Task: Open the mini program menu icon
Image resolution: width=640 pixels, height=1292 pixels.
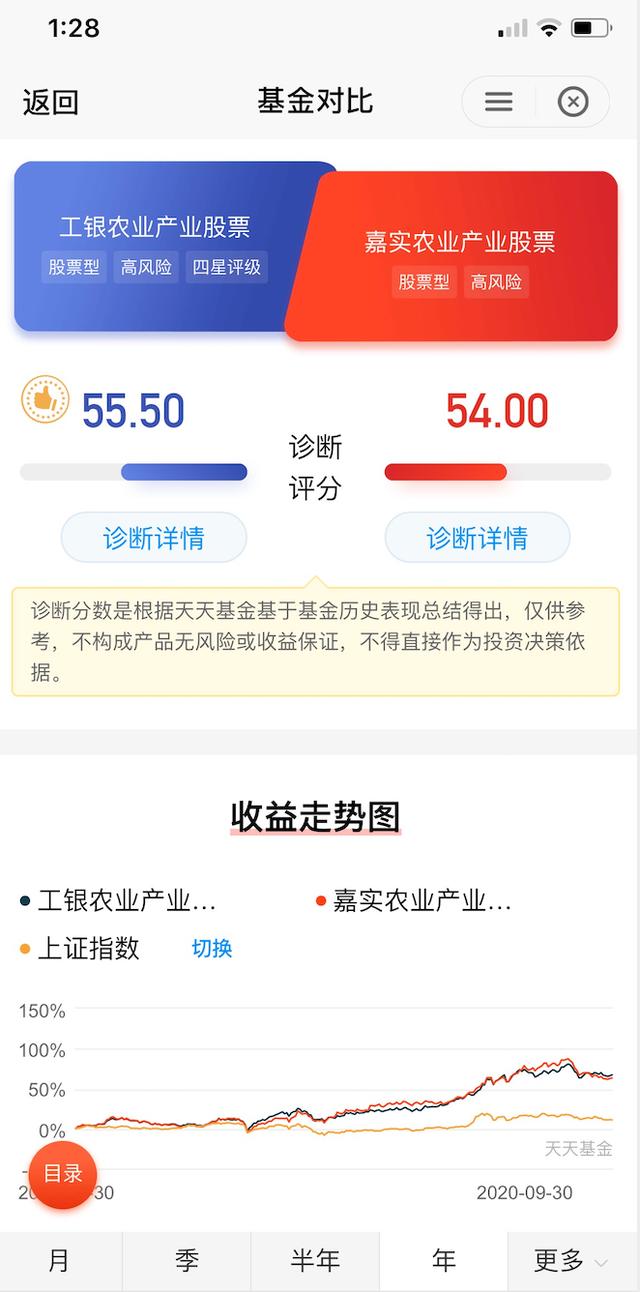Action: [x=498, y=102]
